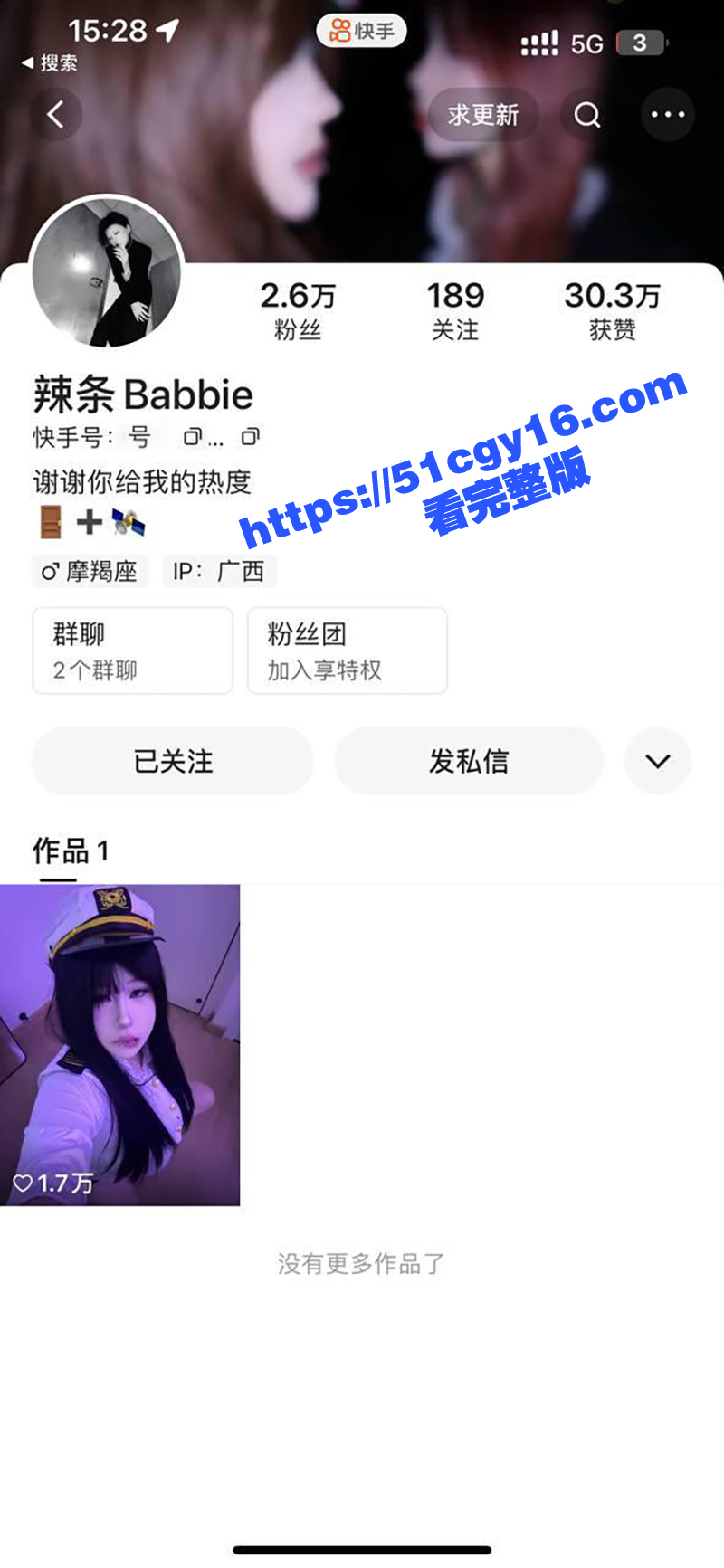Screen dimensions: 724x1568
Task: Open the 粉丝团 card
Action: tap(348, 651)
